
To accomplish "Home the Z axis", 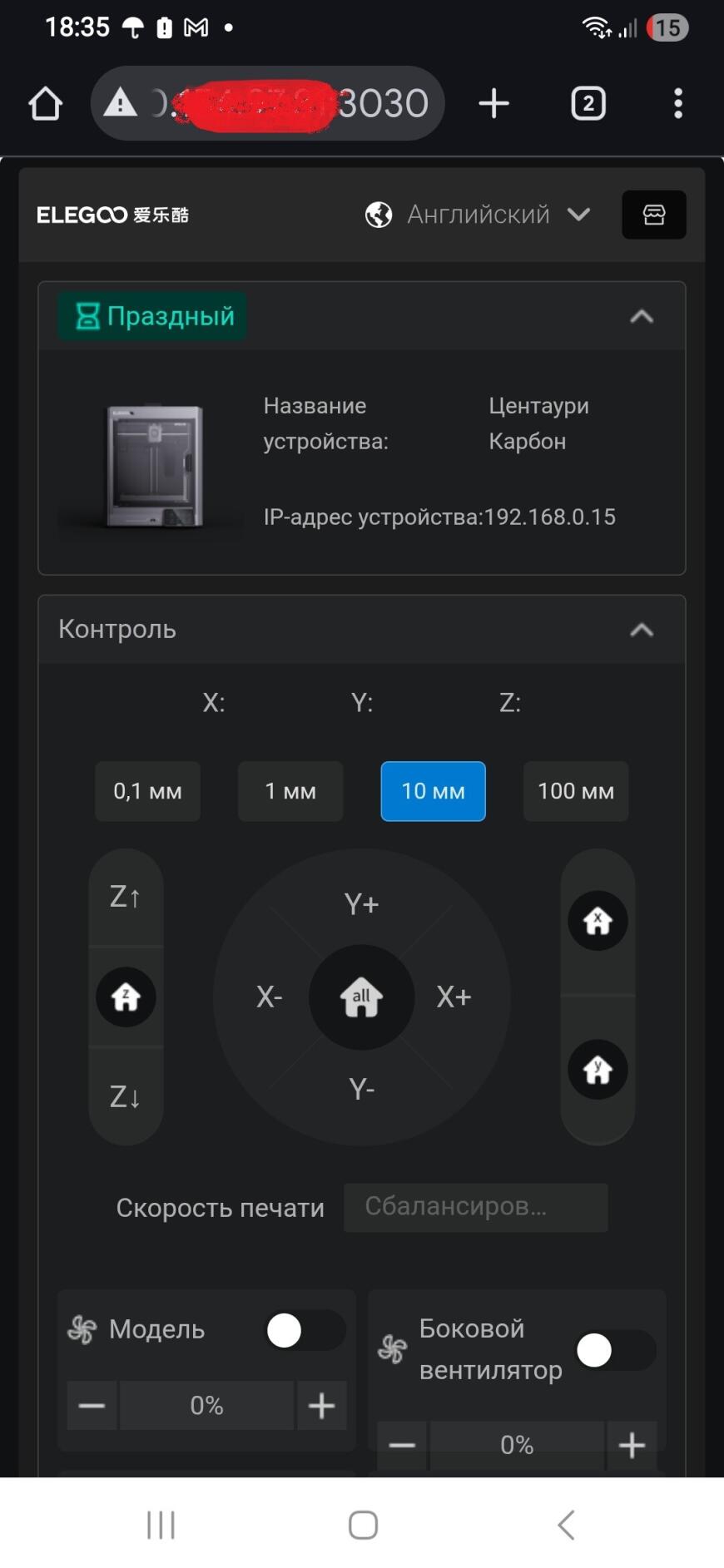I will 125,997.
